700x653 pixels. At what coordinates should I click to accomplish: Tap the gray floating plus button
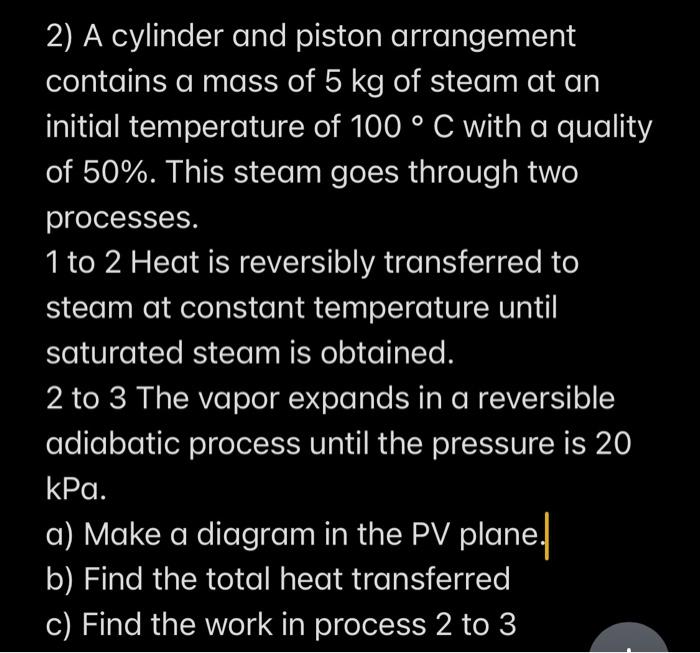[x=630, y=640]
